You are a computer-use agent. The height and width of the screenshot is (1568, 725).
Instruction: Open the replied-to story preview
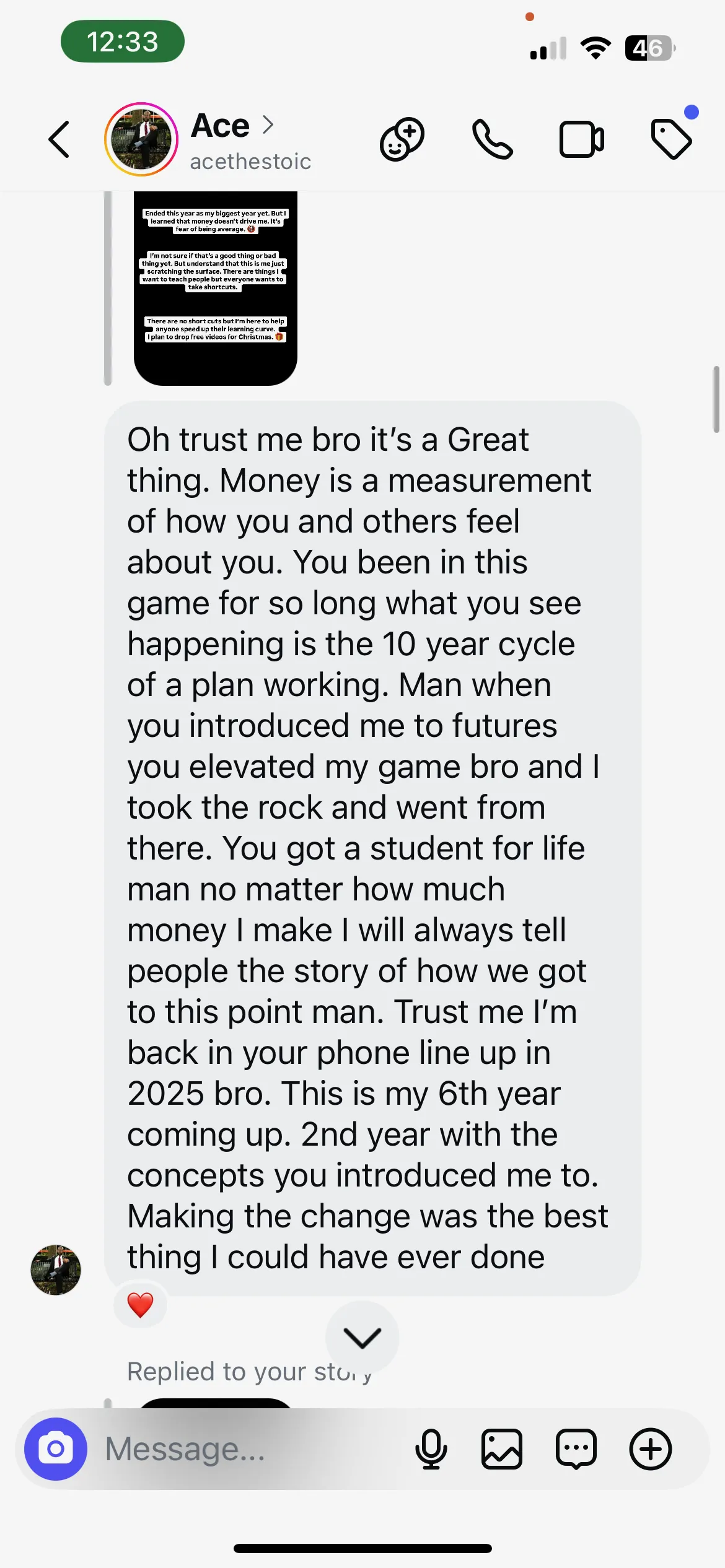pos(215,288)
